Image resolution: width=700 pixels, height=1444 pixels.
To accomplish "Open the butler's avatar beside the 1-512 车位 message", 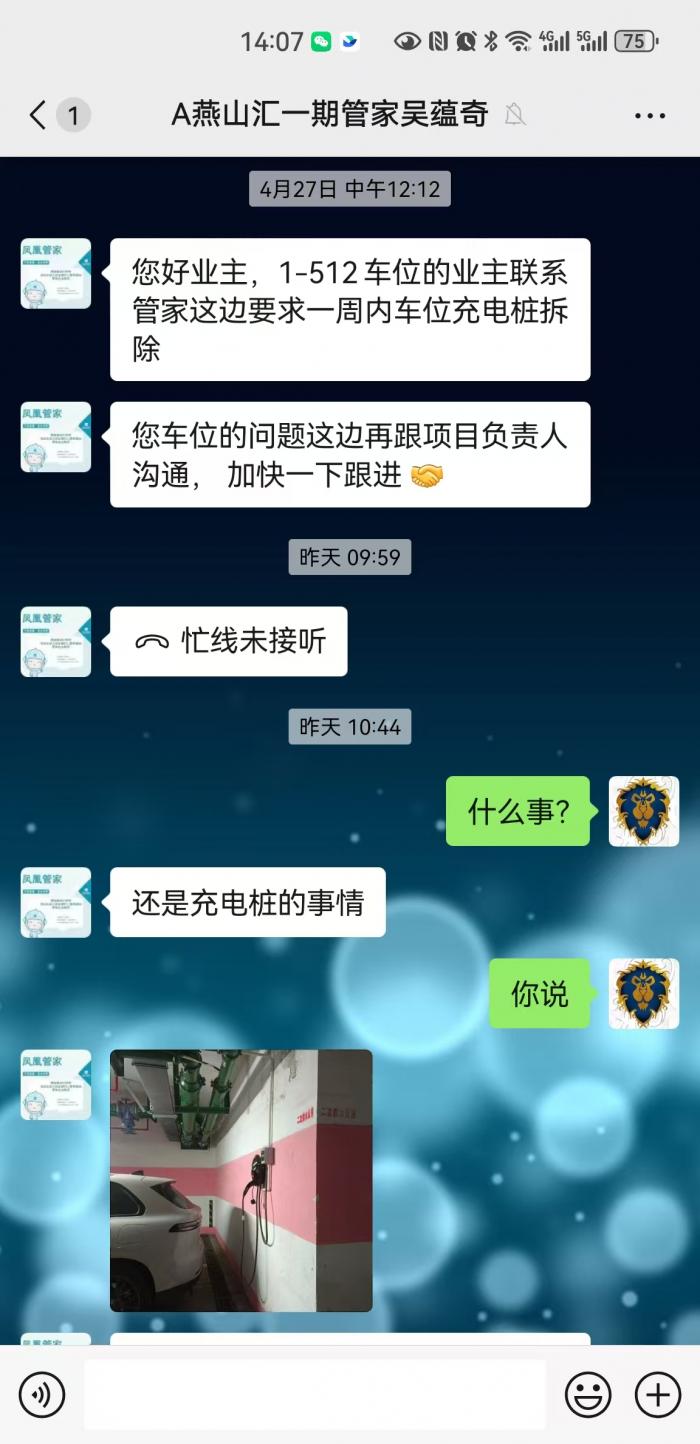I will pos(56,273).
